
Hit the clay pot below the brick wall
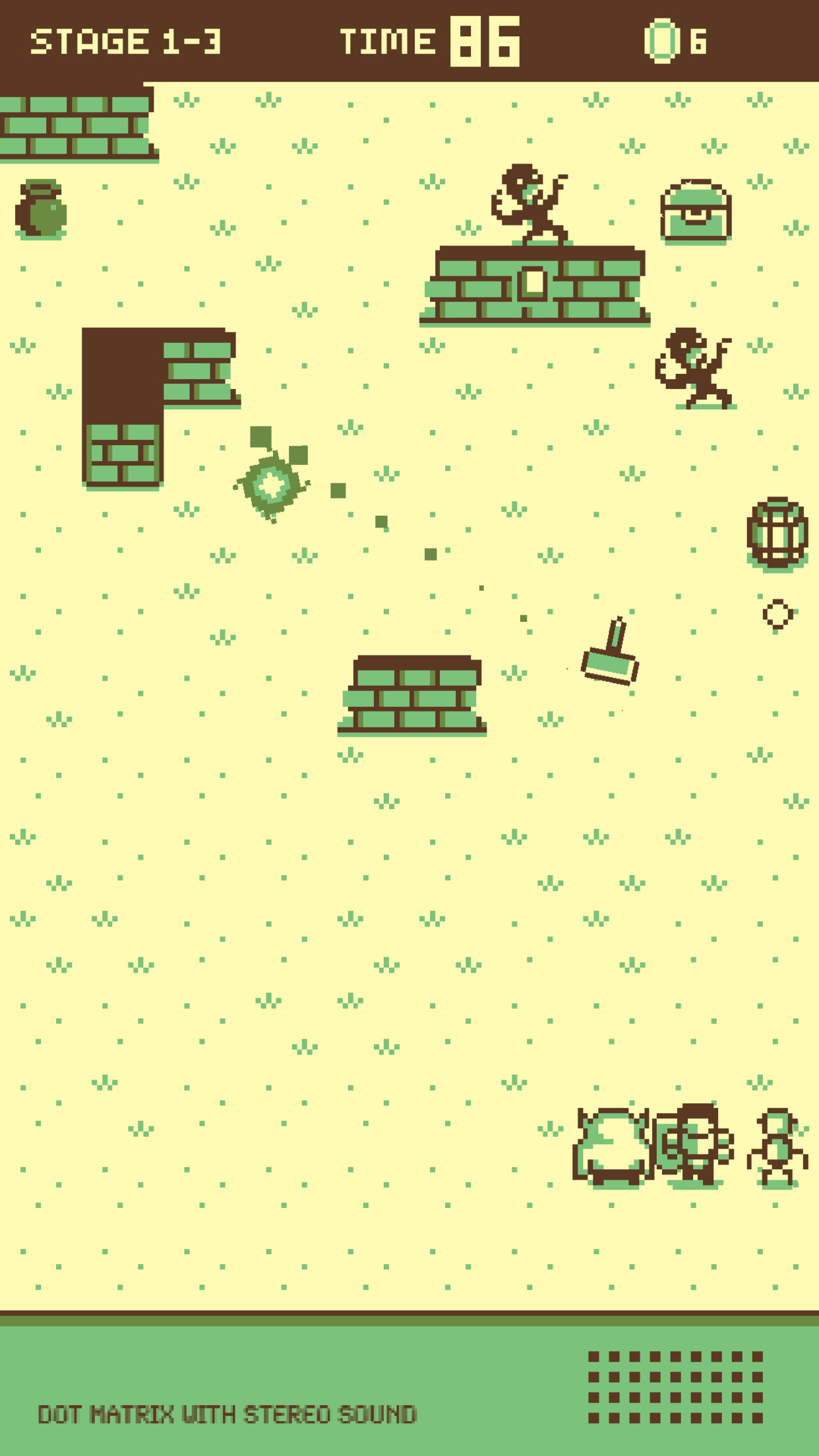pyautogui.click(x=41, y=209)
